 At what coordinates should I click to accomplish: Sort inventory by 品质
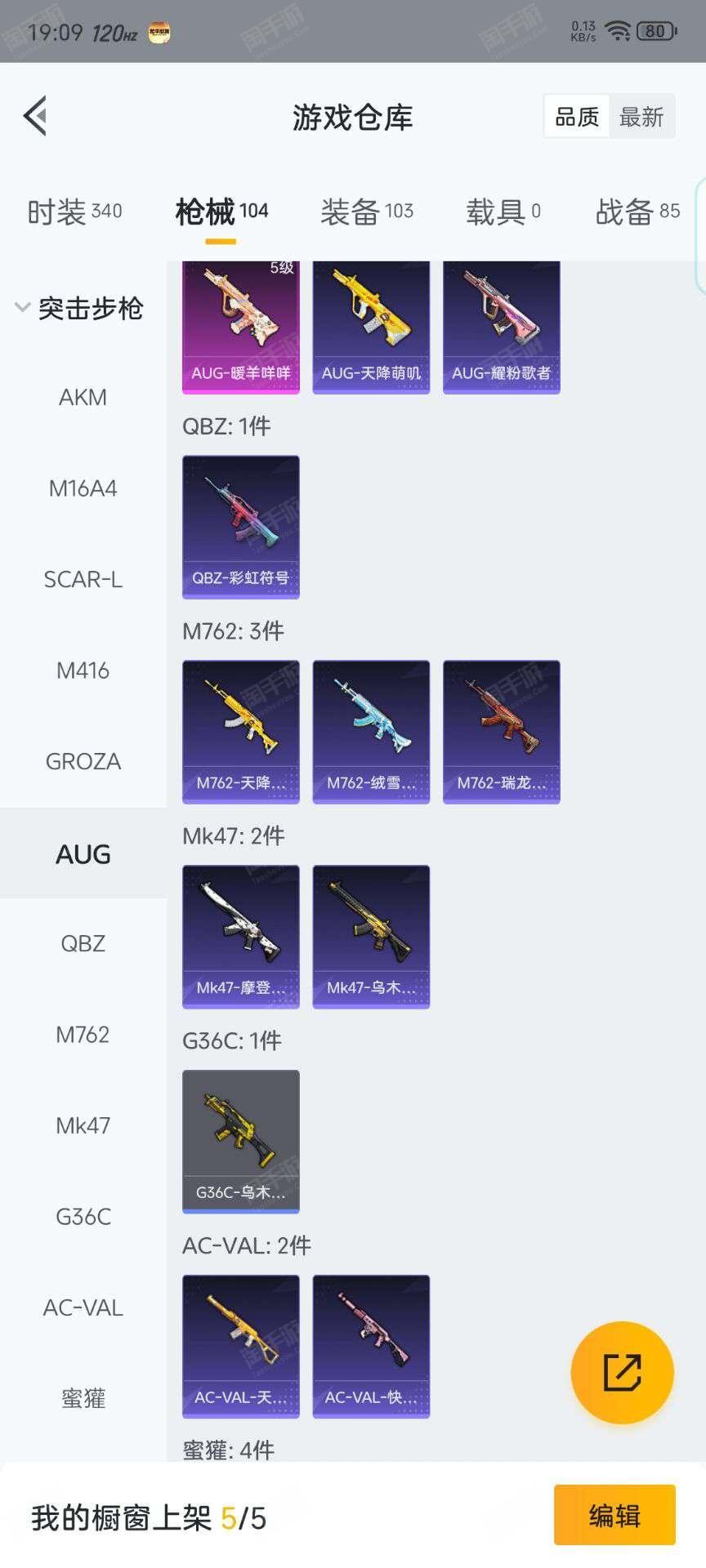[577, 117]
